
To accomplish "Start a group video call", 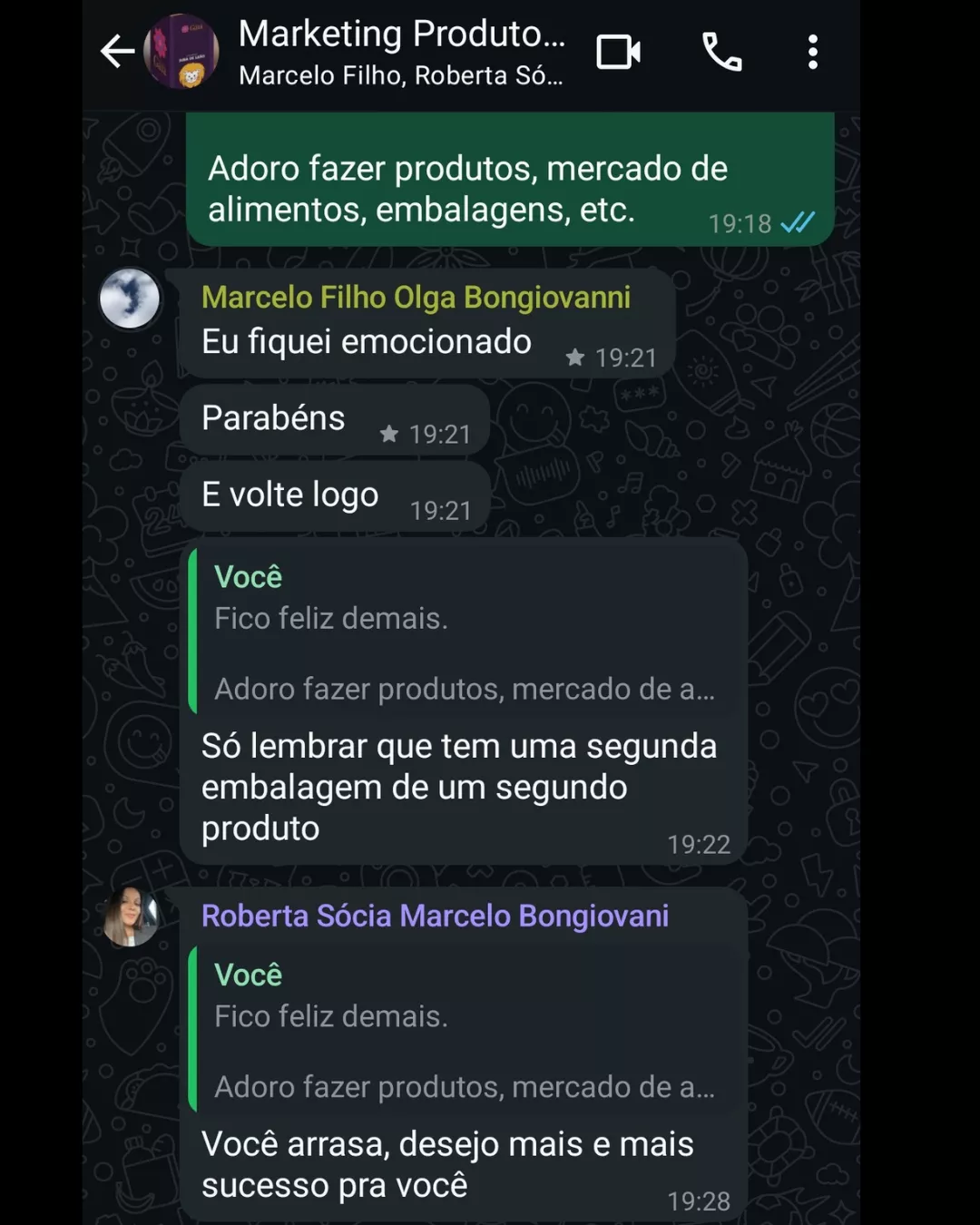I will point(618,52).
